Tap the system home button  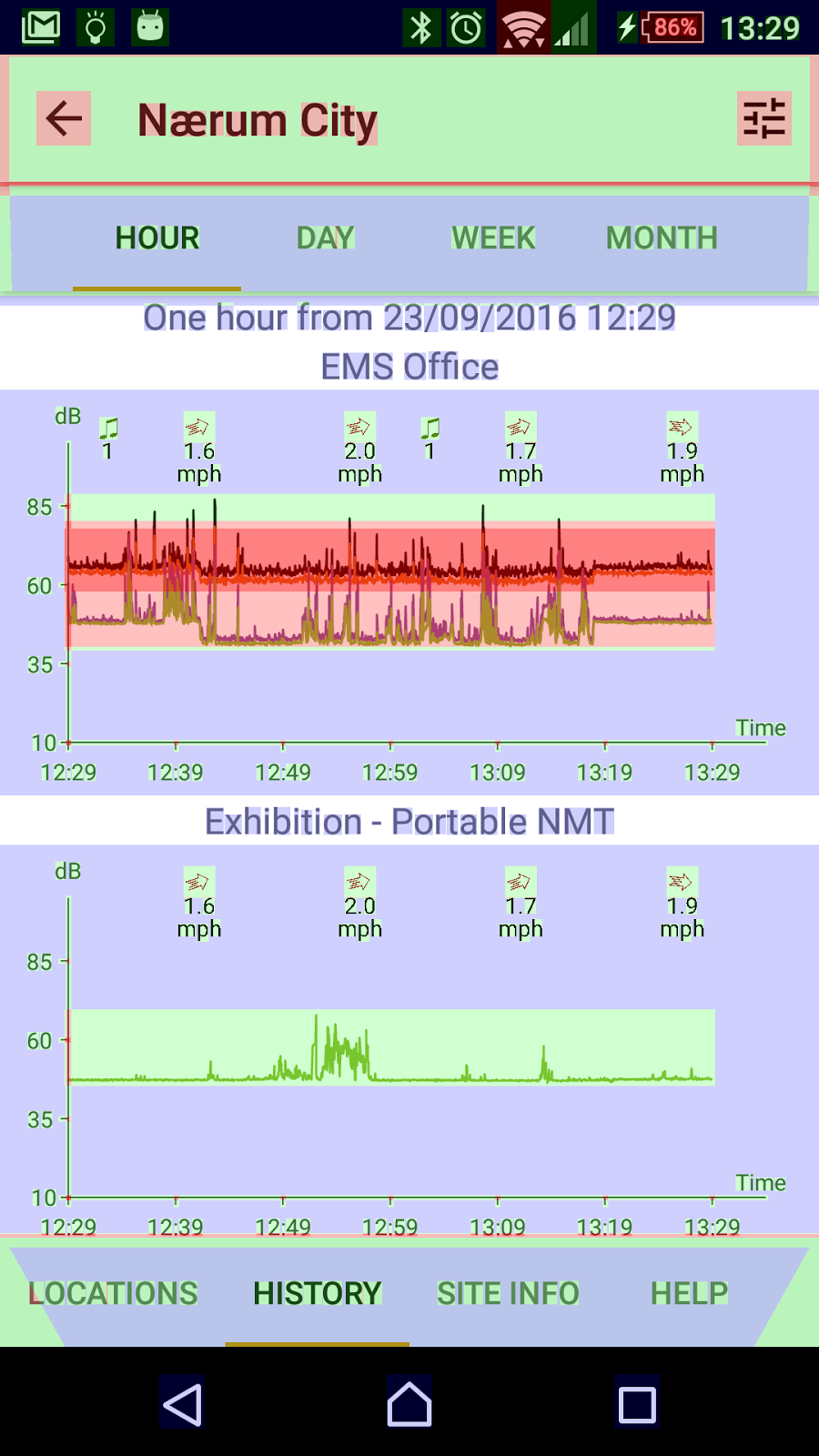[409, 1404]
